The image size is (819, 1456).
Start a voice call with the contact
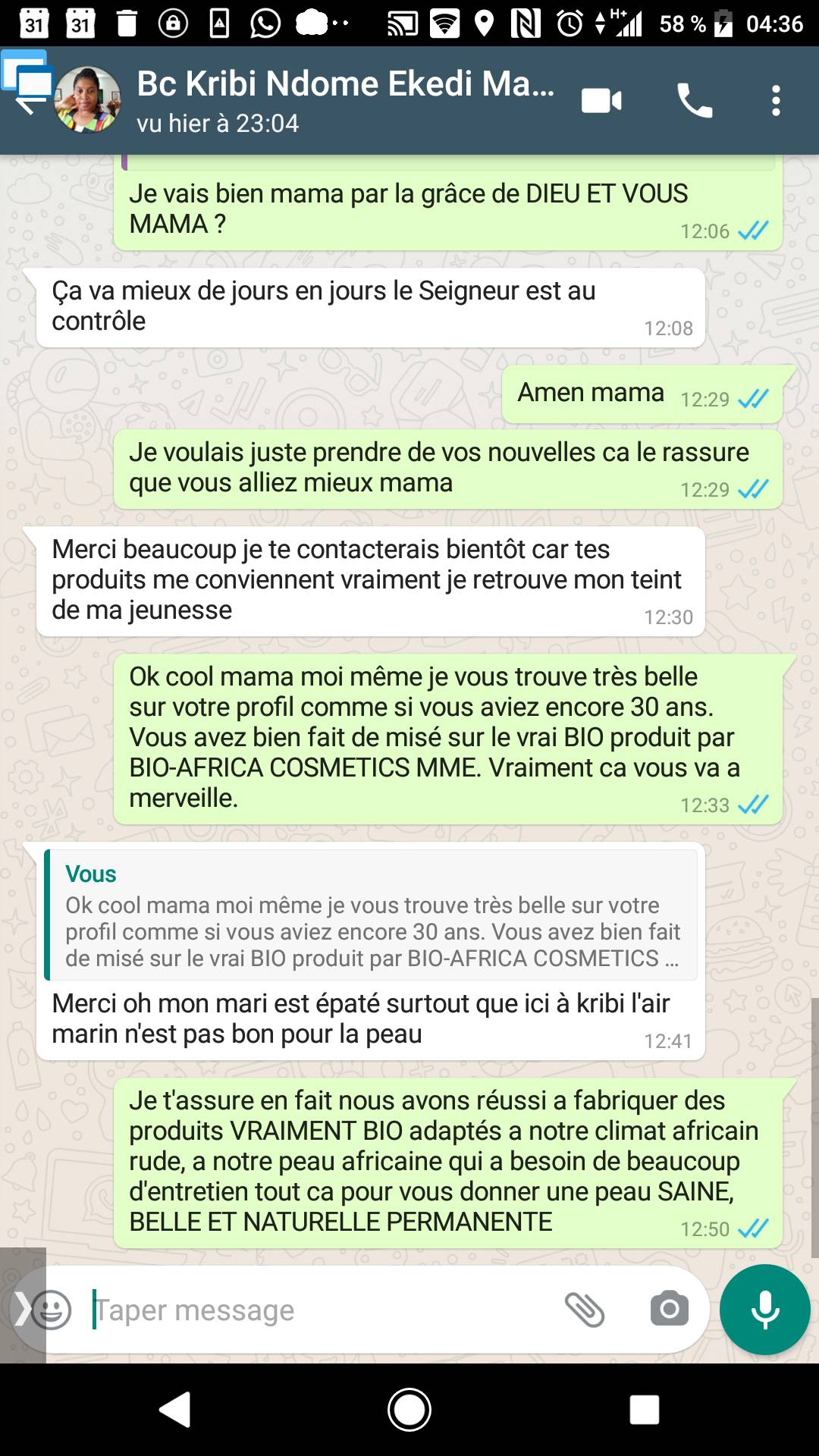tap(694, 101)
